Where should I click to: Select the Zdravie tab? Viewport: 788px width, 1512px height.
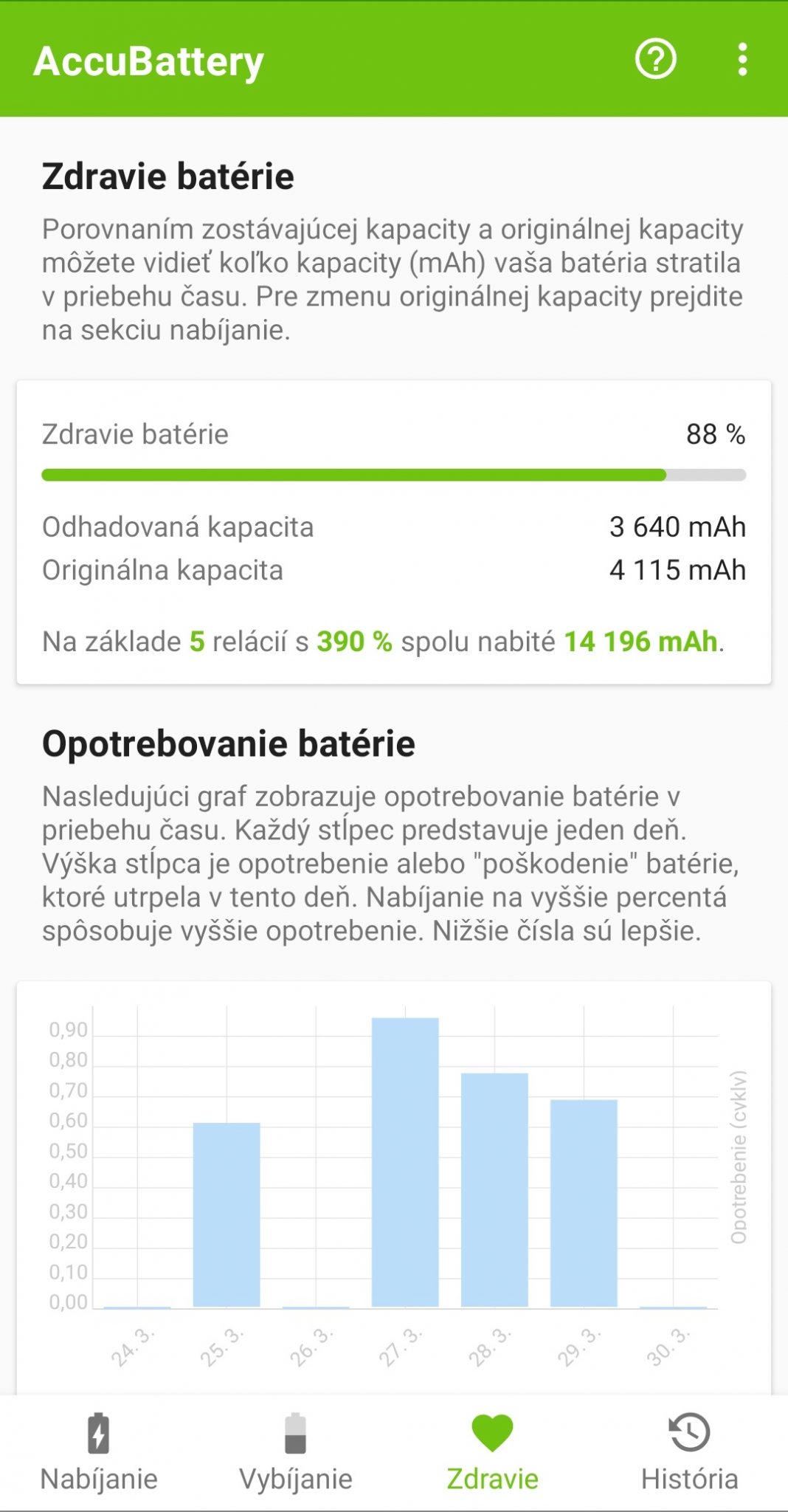pyautogui.click(x=492, y=1452)
